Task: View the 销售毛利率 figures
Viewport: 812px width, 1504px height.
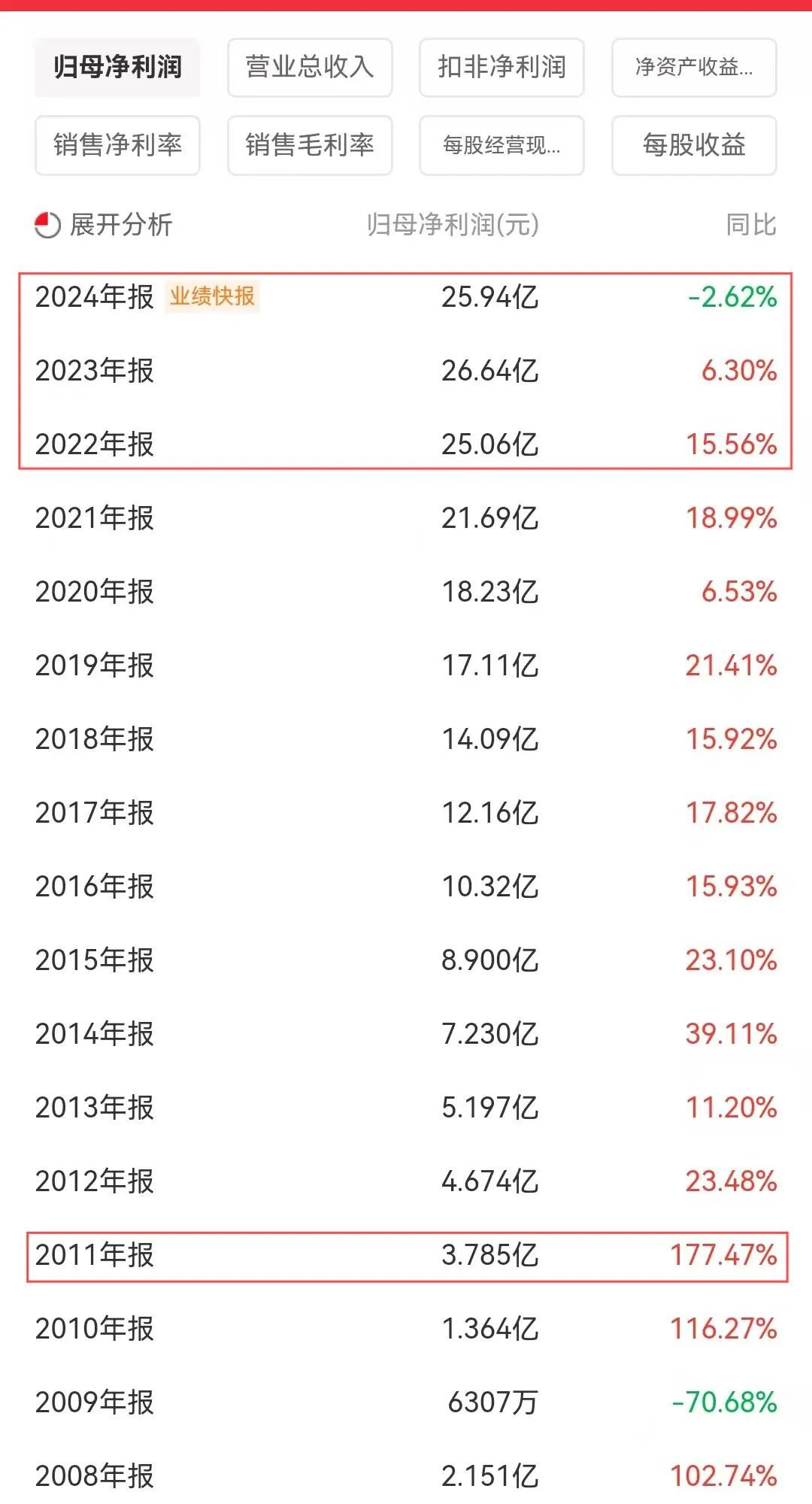Action: [310, 145]
